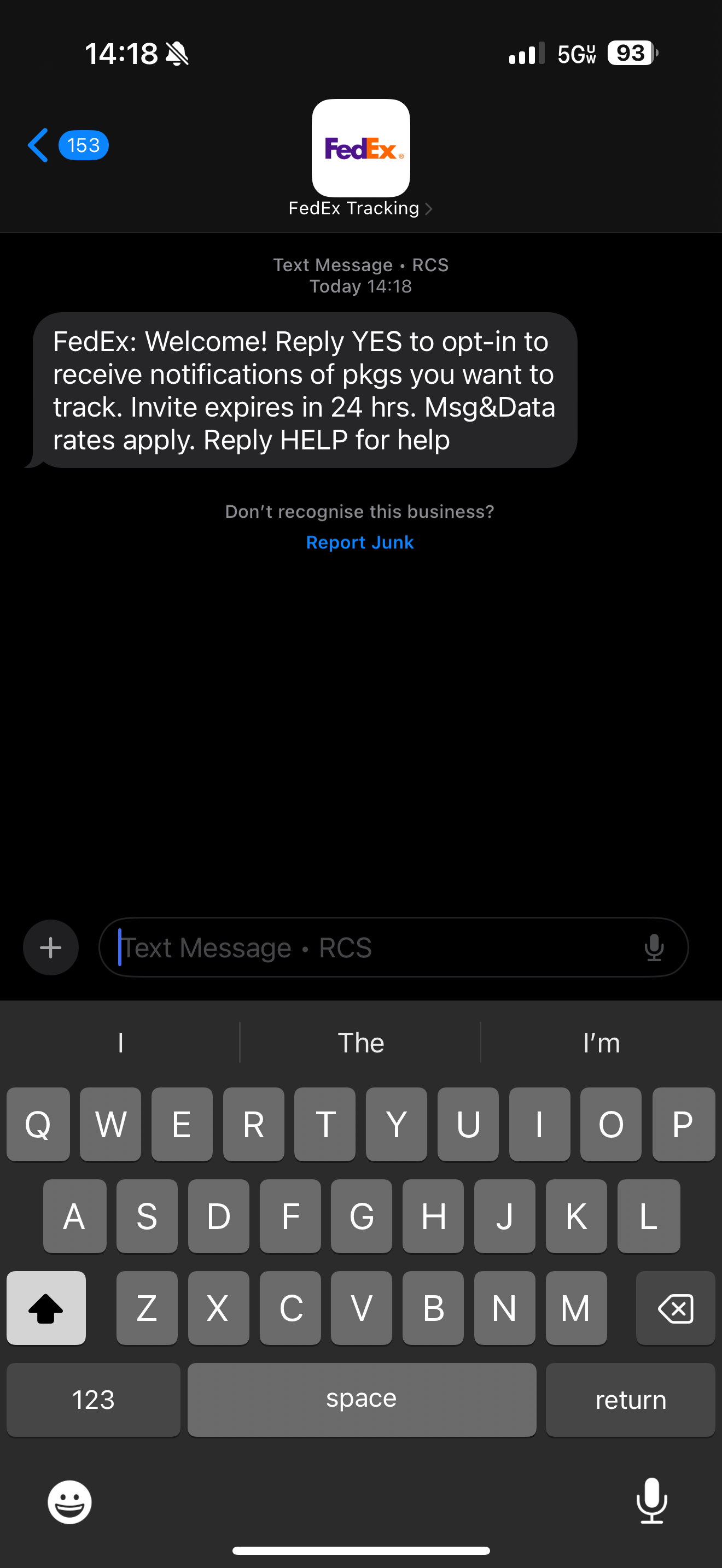Tap the backspace key

click(x=675, y=1308)
